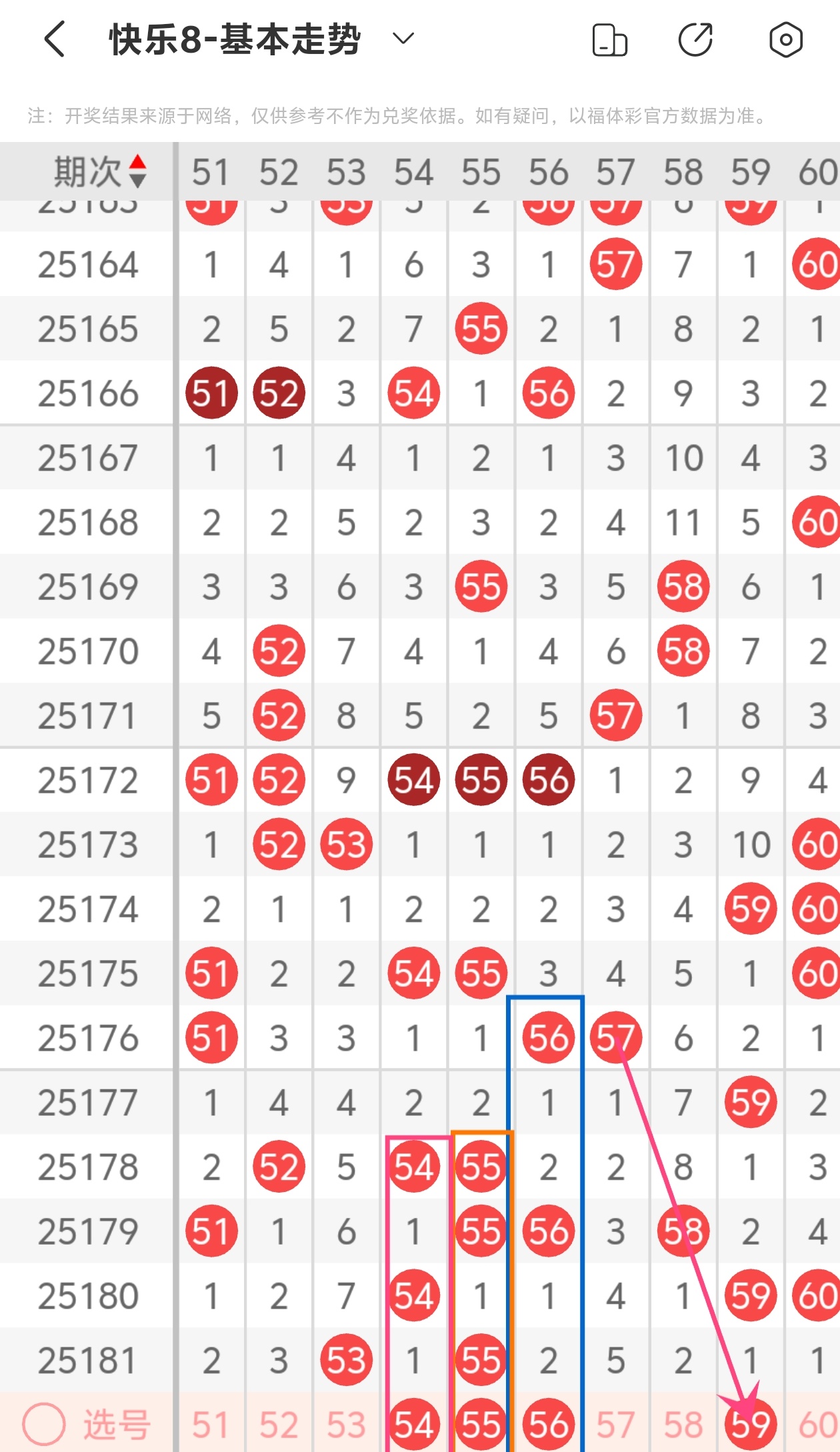This screenshot has width=840, height=1452.
Task: Deselect number 54 in the 选号 row
Action: [414, 1425]
